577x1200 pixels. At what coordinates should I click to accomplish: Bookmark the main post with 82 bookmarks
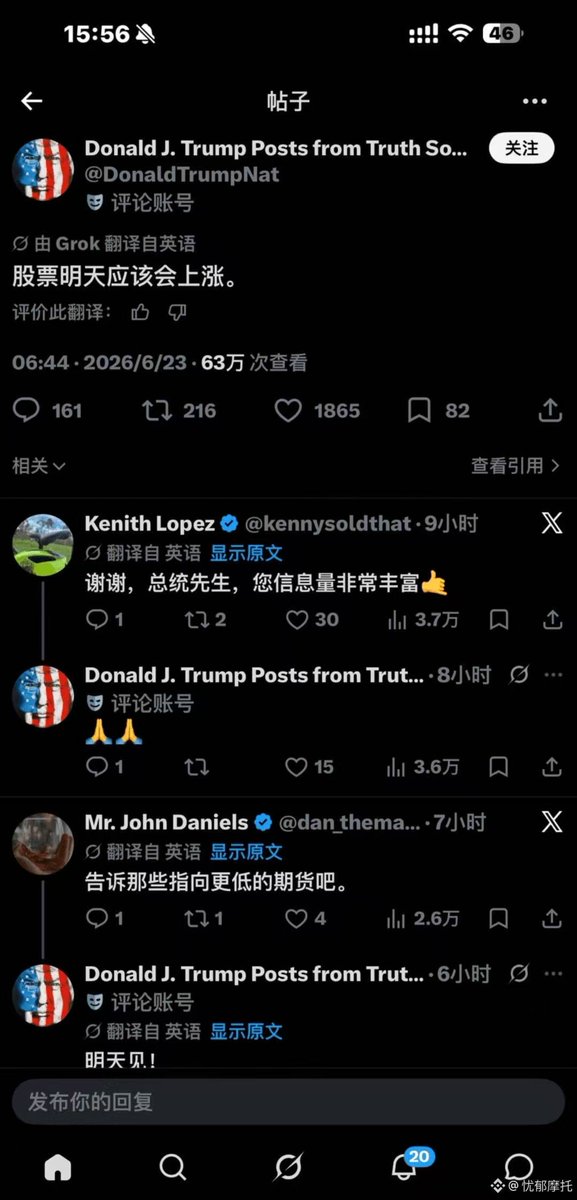(x=438, y=410)
